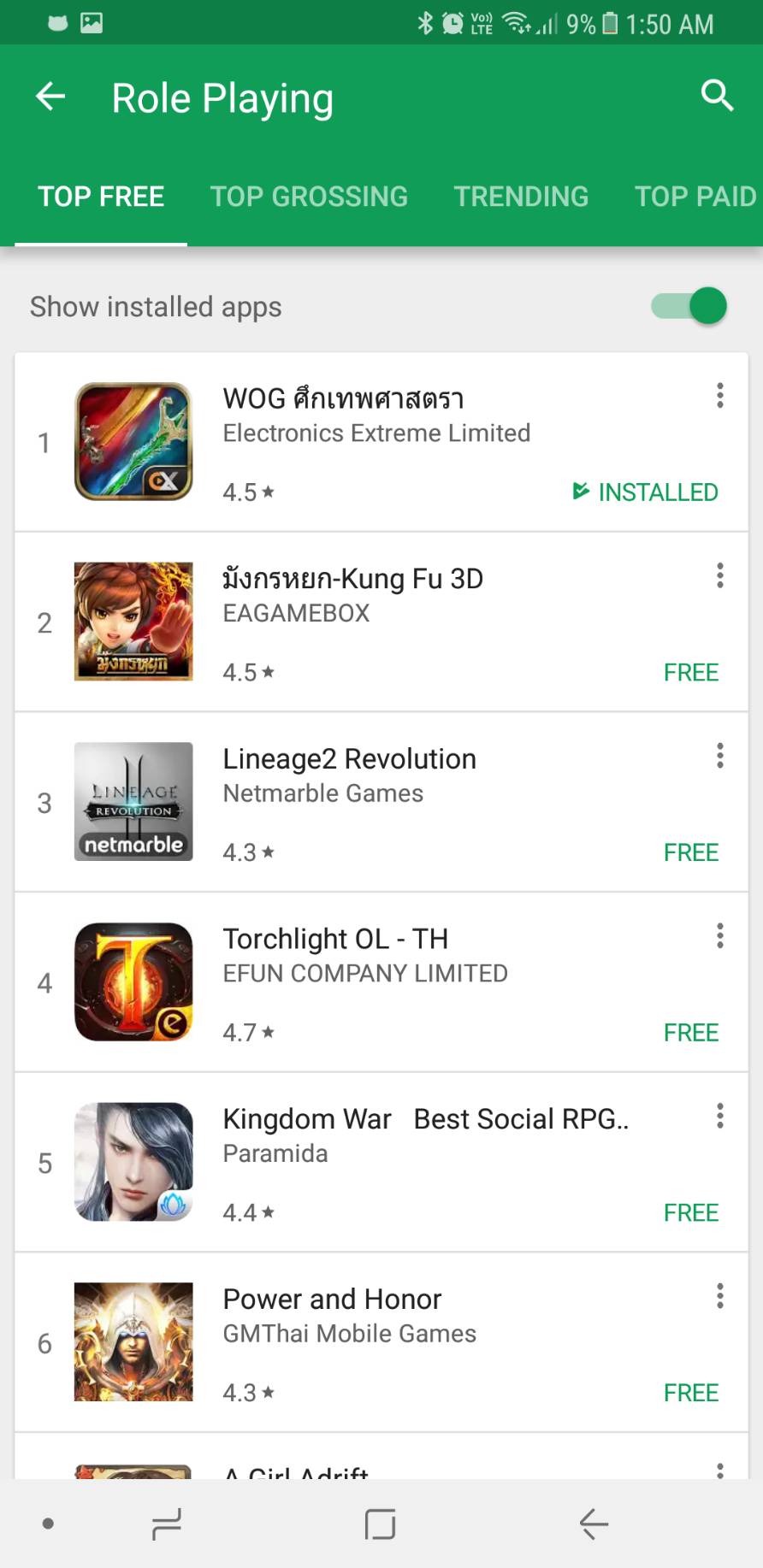Open overflow menu for Kung Fu 3D
The height and width of the screenshot is (1568, 763).
click(720, 575)
